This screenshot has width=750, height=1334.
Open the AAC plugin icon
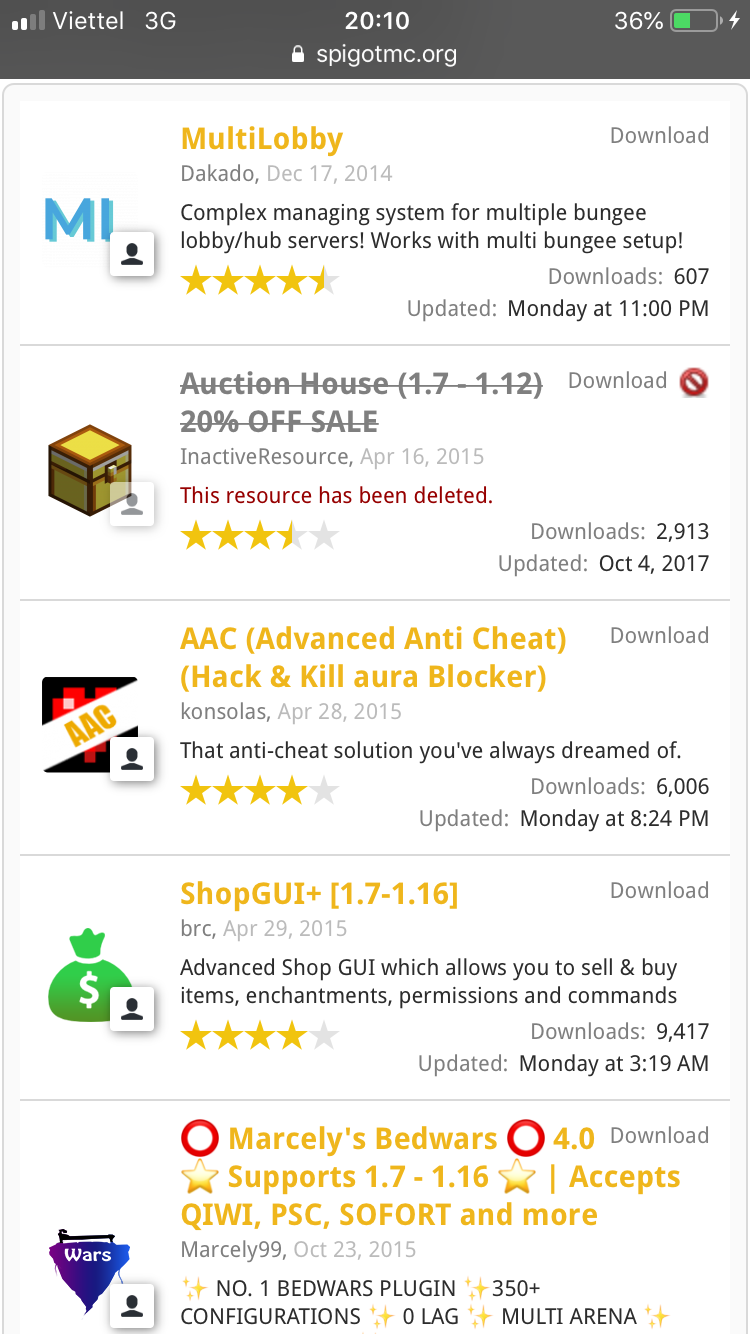pyautogui.click(x=88, y=725)
